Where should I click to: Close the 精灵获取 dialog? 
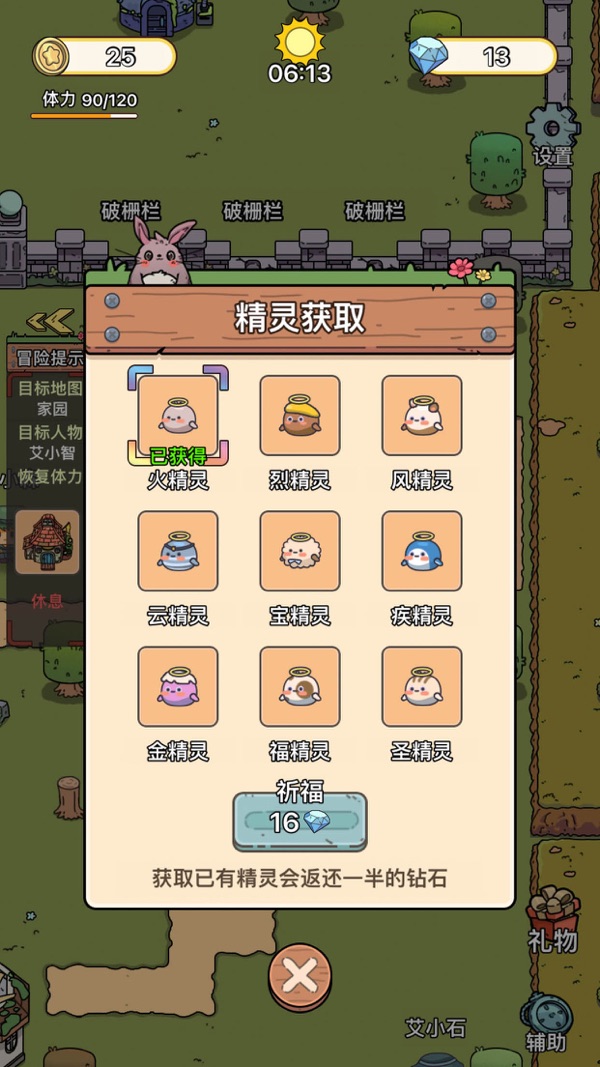point(300,977)
